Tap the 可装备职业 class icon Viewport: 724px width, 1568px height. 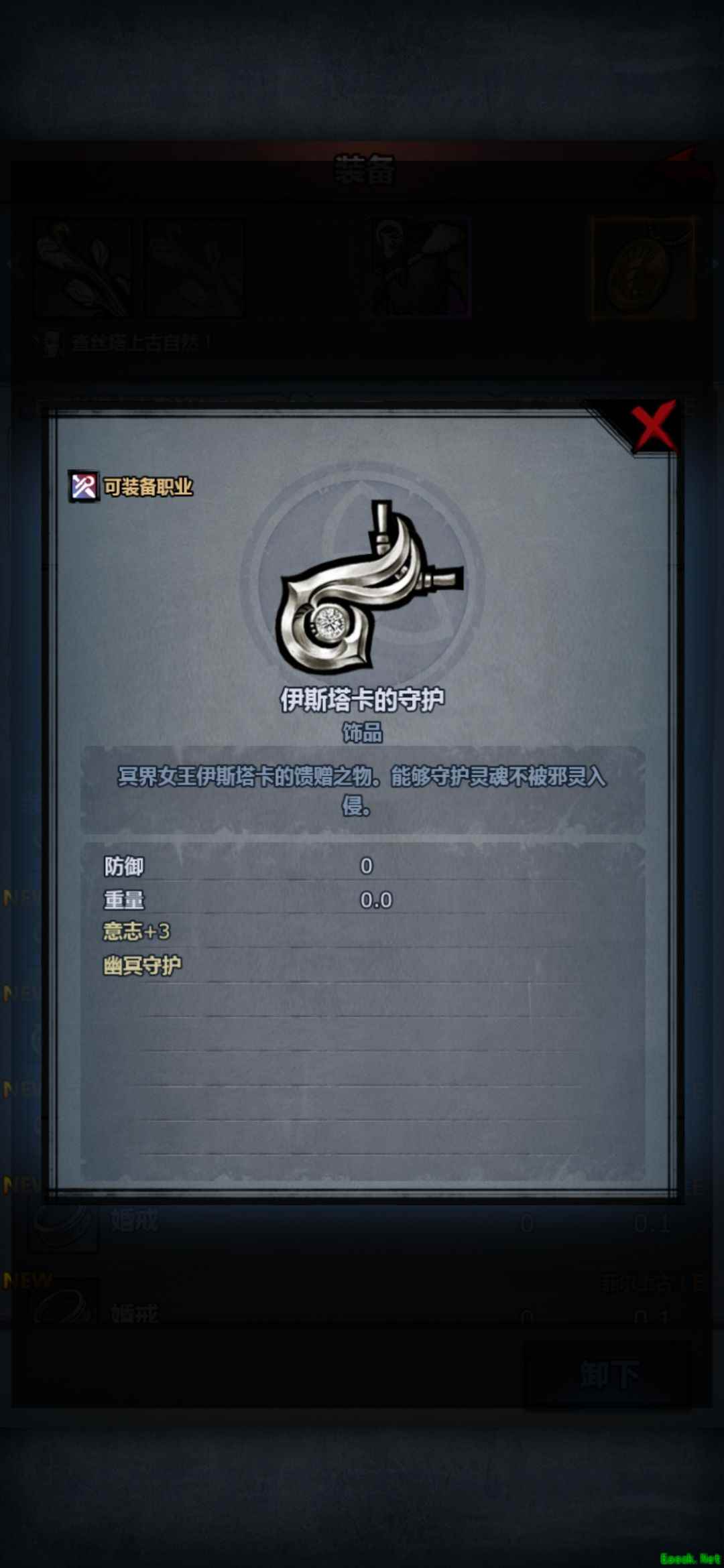point(84,486)
